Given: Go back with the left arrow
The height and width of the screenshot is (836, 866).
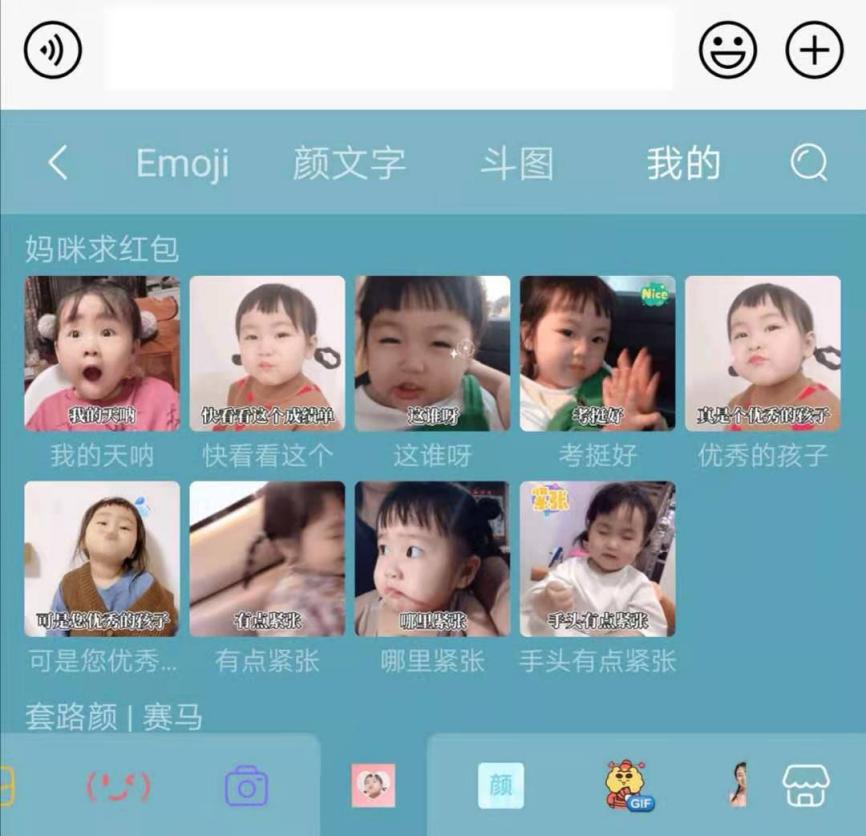Looking at the screenshot, I should click(58, 163).
